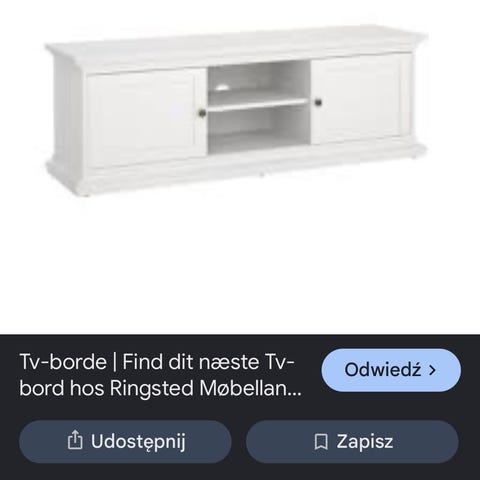
Task: Open the Tv-borde Ringsted Møbelland title link
Action: tap(160, 375)
